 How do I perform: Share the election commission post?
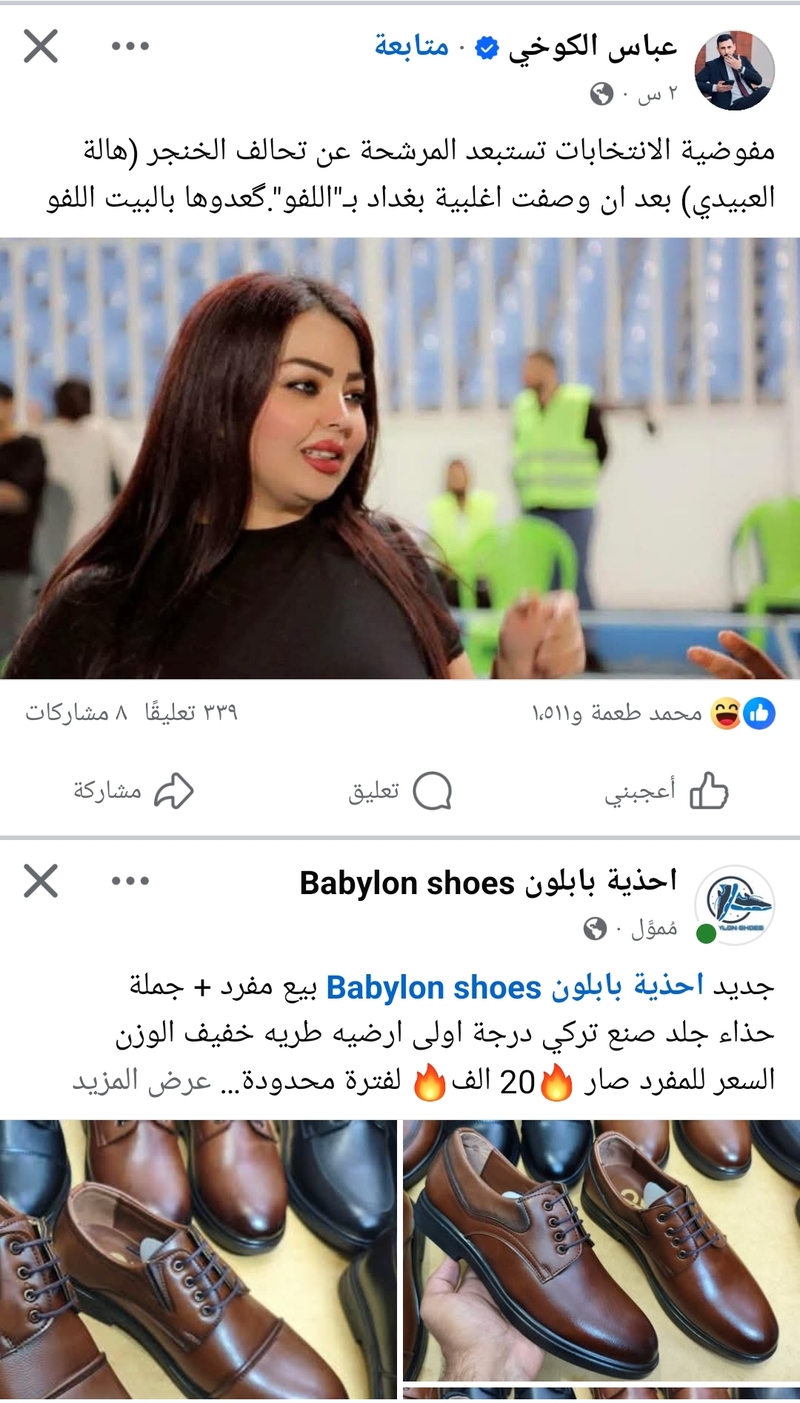point(133,792)
